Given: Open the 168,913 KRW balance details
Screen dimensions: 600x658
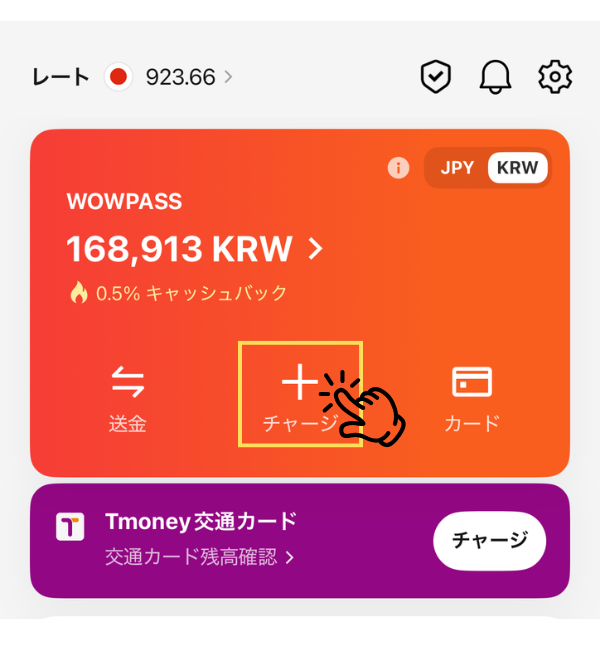Looking at the screenshot, I should click(195, 248).
